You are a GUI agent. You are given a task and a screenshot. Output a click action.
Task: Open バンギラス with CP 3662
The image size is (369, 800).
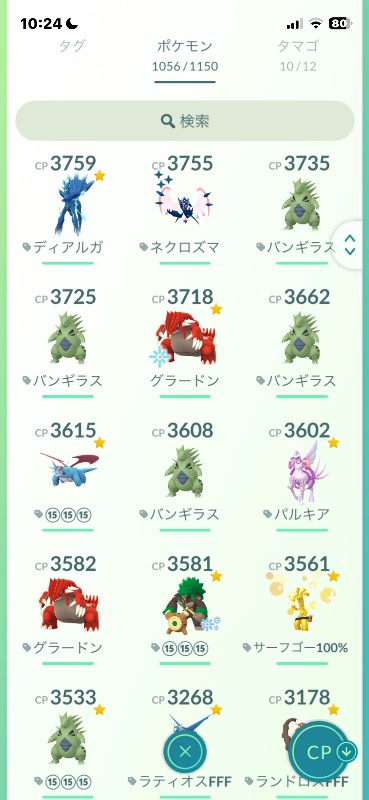click(301, 342)
